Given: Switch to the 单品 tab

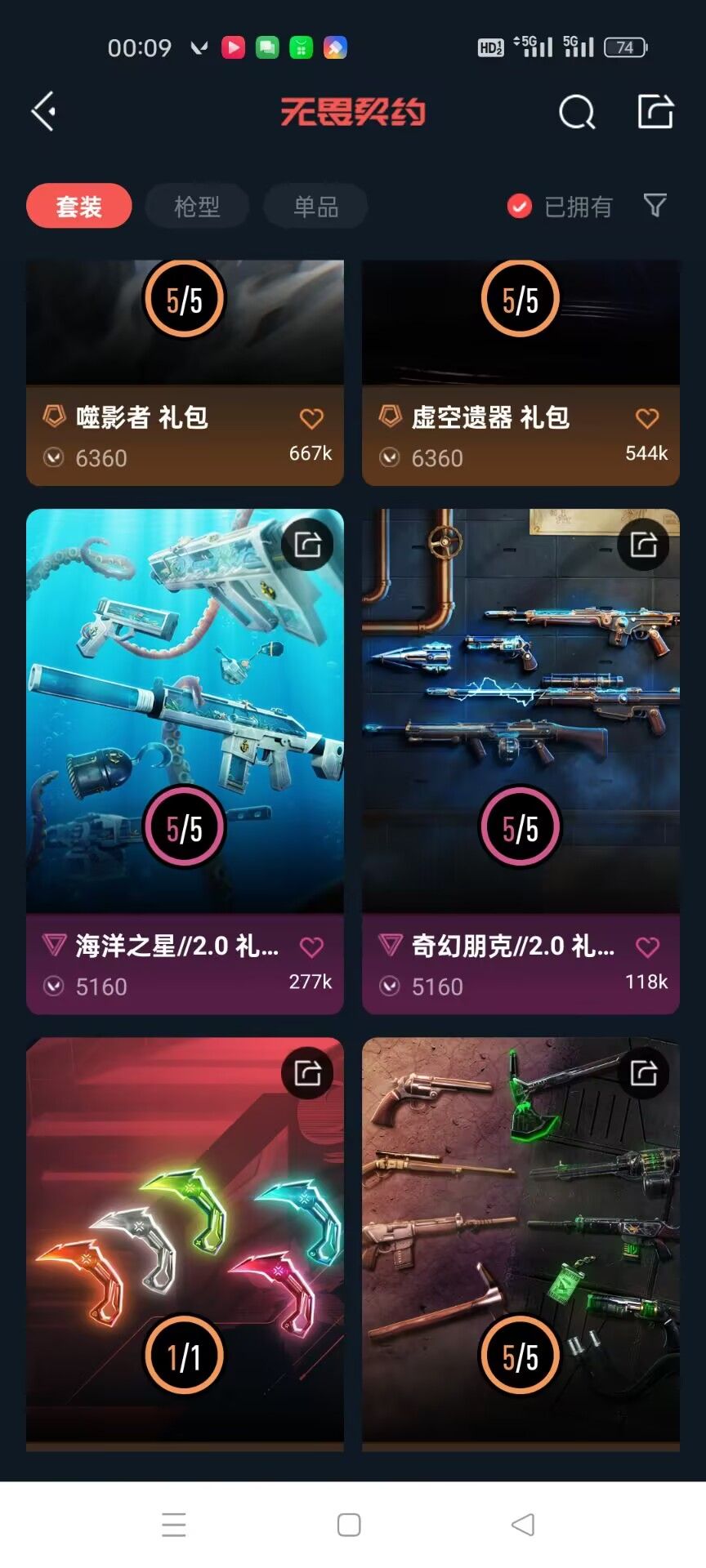Looking at the screenshot, I should (315, 207).
